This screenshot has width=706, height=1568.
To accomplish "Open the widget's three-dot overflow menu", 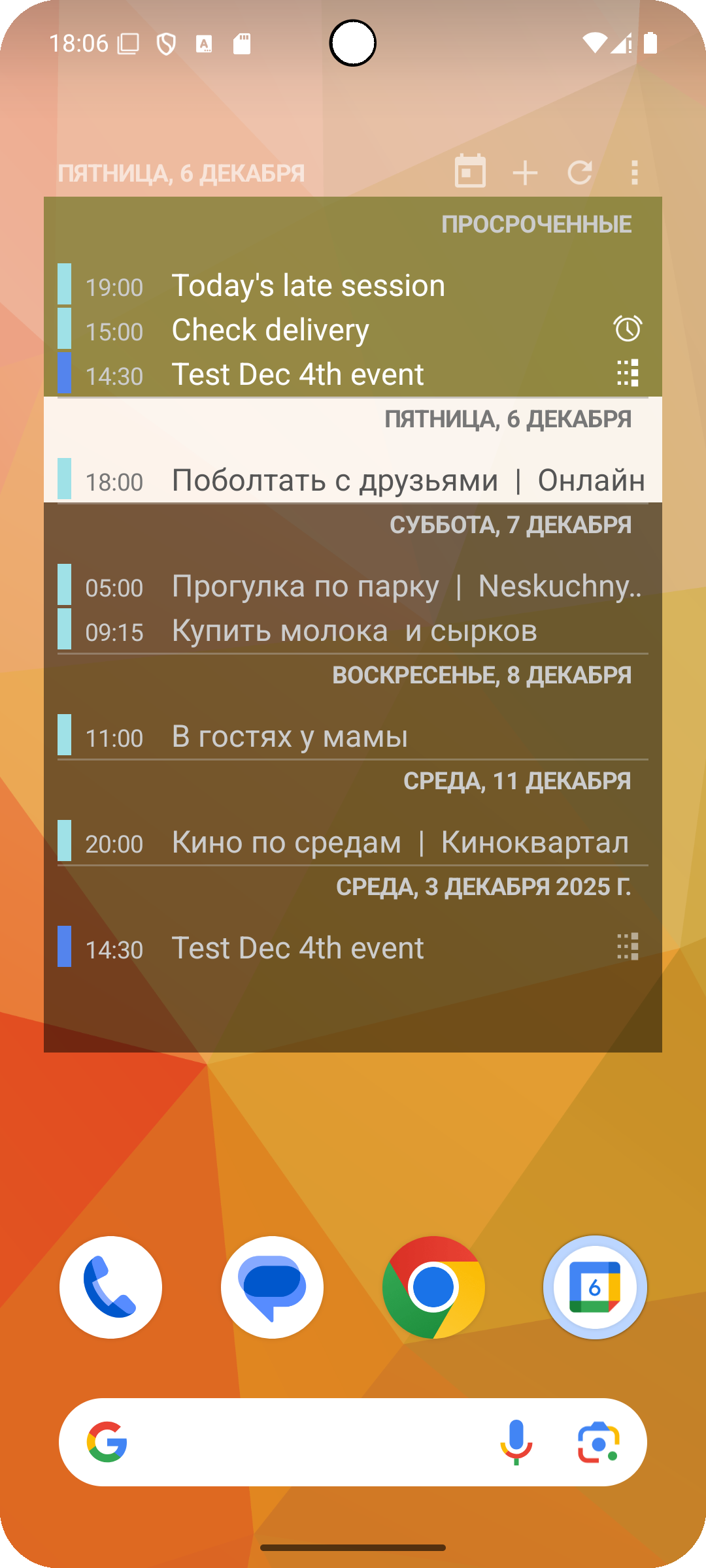I will (634, 173).
